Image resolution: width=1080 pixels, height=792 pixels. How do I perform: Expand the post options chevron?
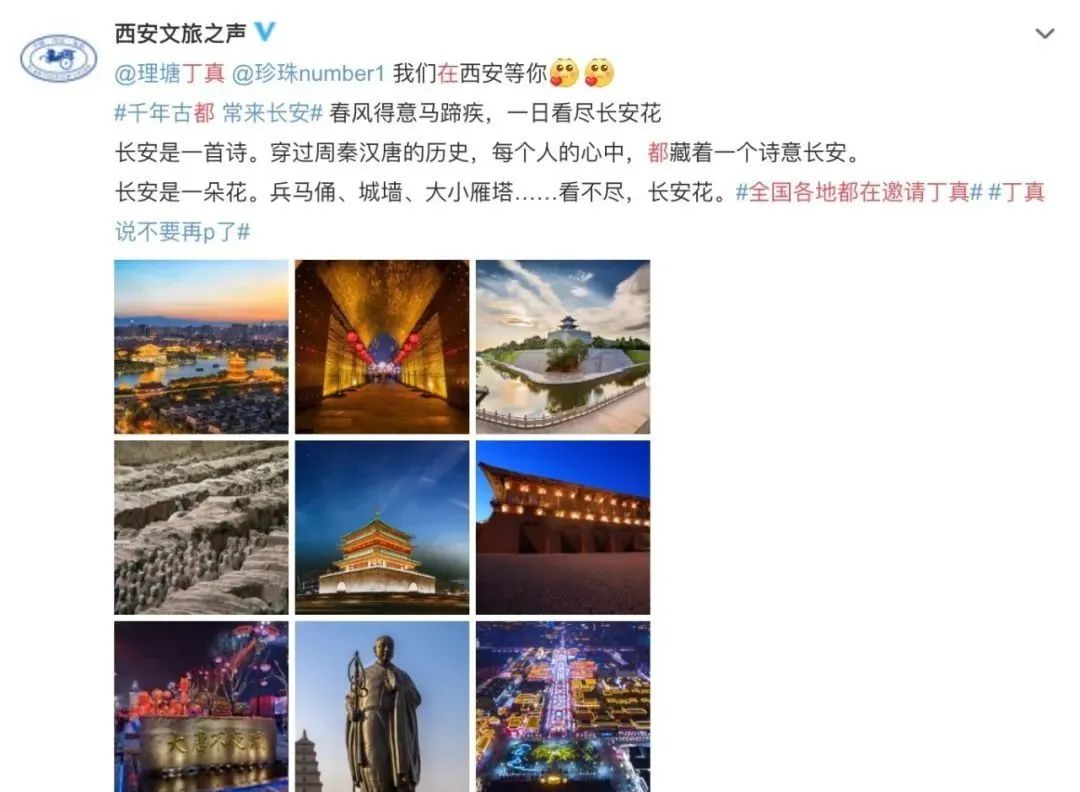point(1045,34)
